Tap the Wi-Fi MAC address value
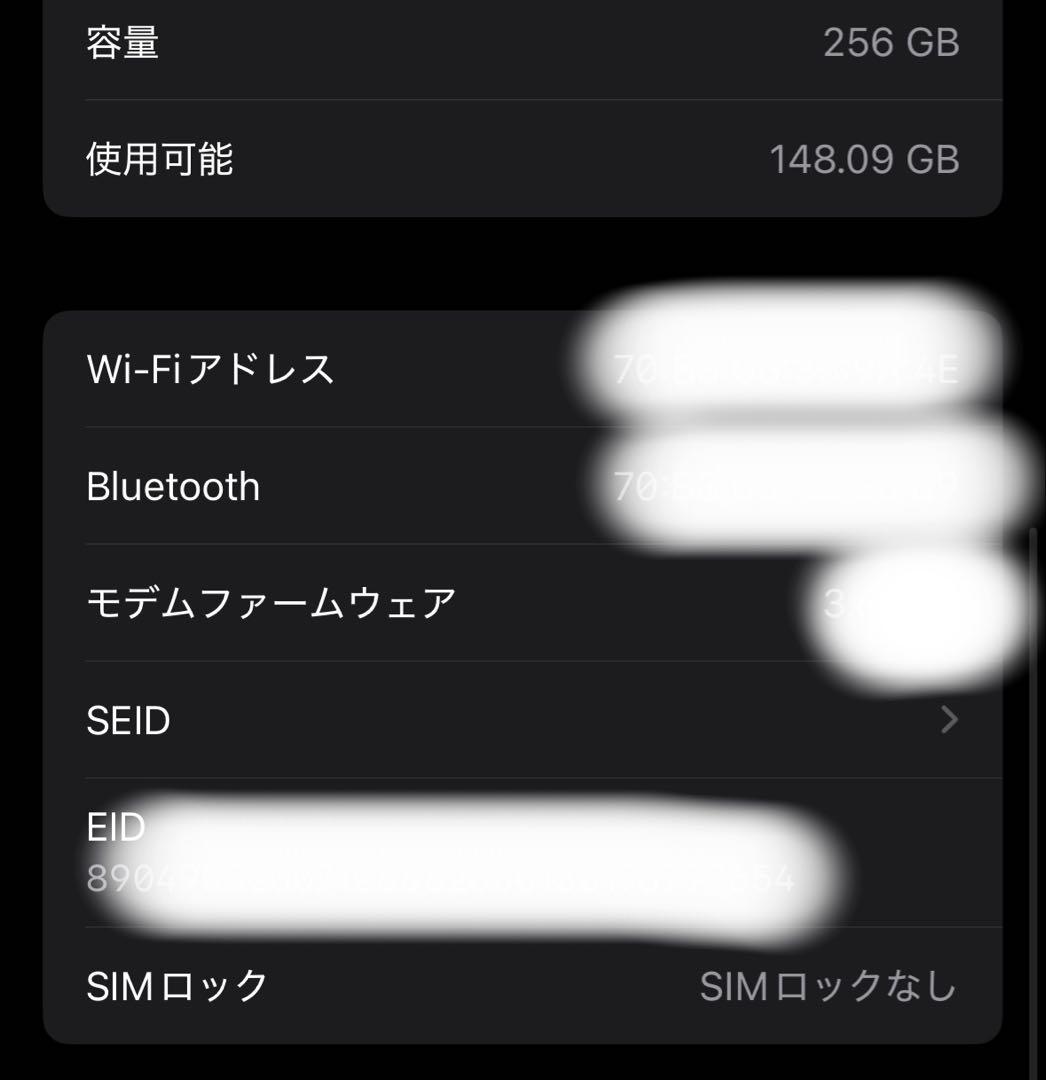The image size is (1046, 1080). [x=790, y=368]
